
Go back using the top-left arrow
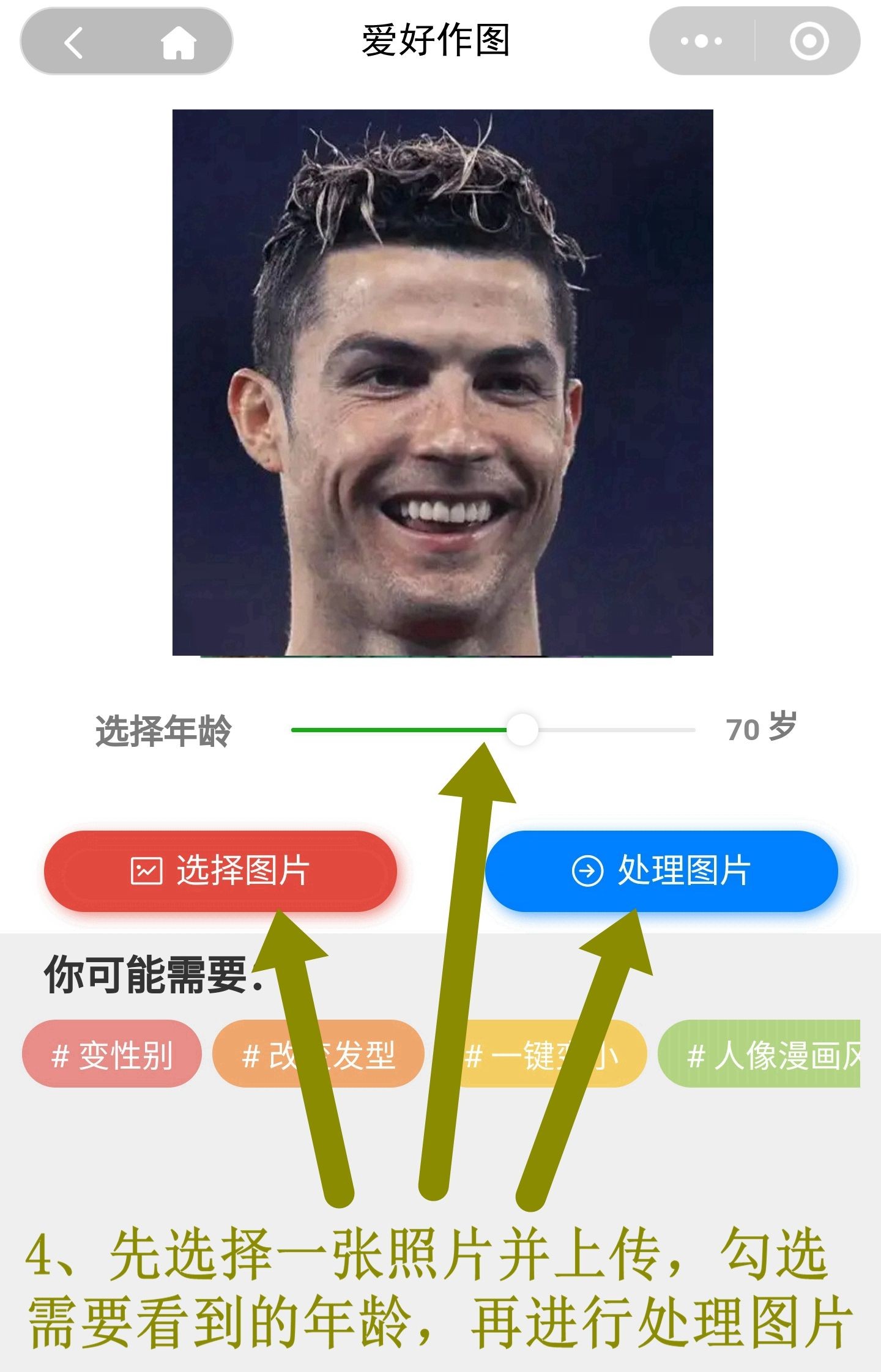[73, 43]
